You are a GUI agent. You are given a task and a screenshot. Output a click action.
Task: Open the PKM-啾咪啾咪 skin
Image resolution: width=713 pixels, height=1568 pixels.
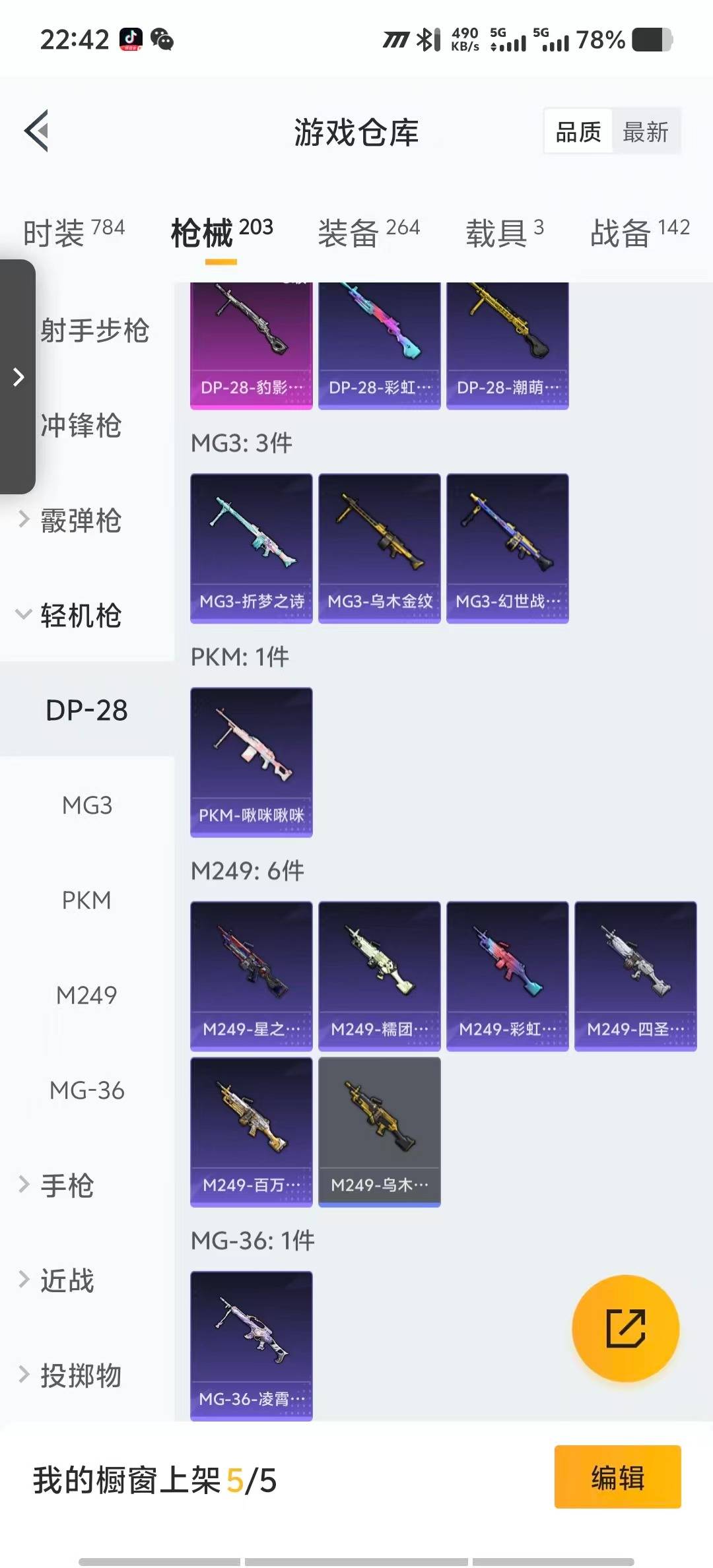pyautogui.click(x=251, y=762)
